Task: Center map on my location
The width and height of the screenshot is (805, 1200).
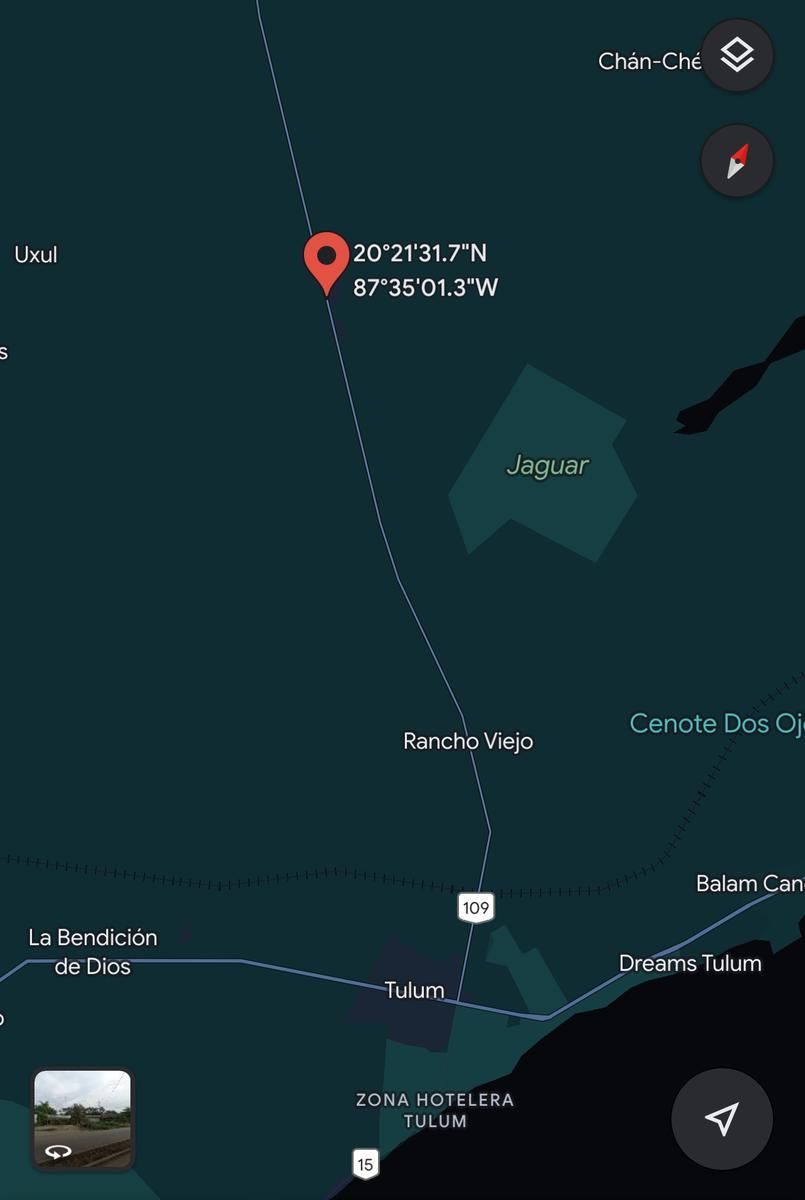Action: (722, 1119)
